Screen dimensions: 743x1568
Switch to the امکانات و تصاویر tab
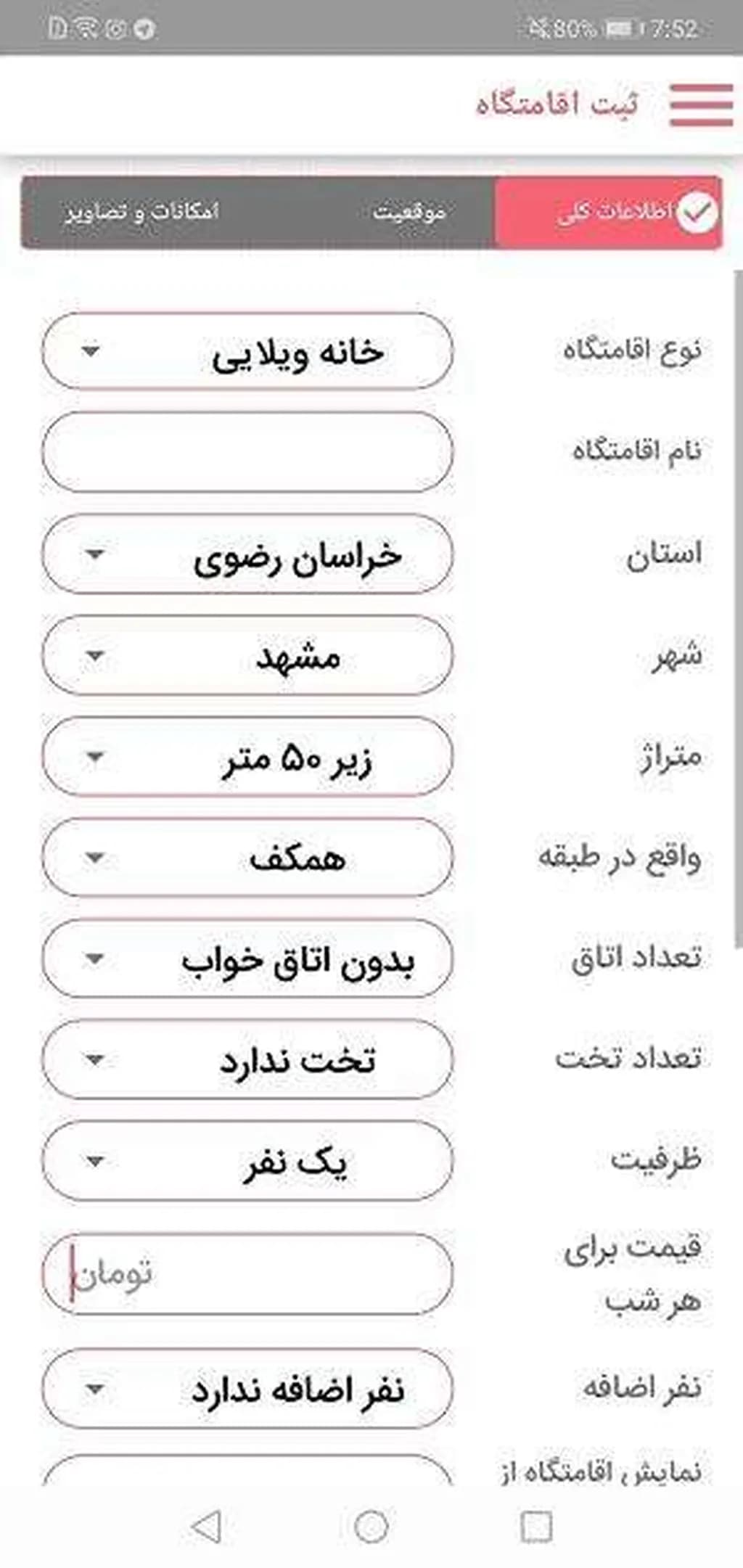[142, 213]
